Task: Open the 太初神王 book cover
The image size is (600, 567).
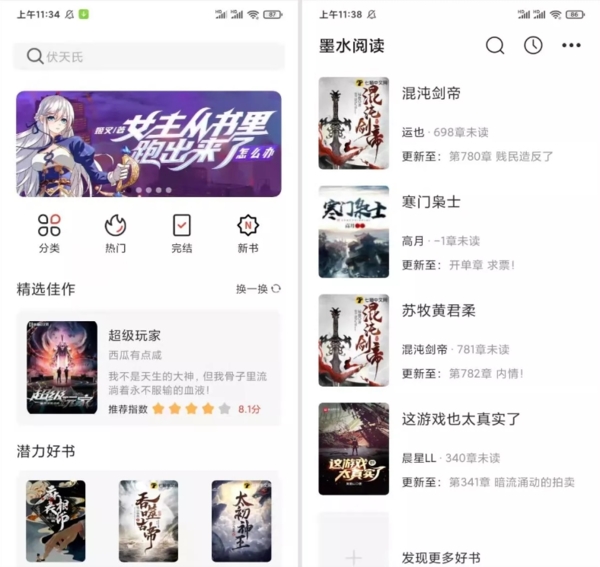Action: coord(241,520)
